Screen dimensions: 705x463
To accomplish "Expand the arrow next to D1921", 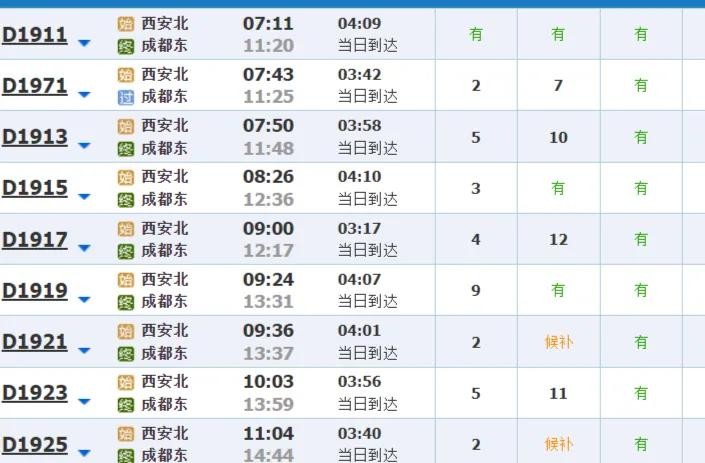I will click(84, 350).
